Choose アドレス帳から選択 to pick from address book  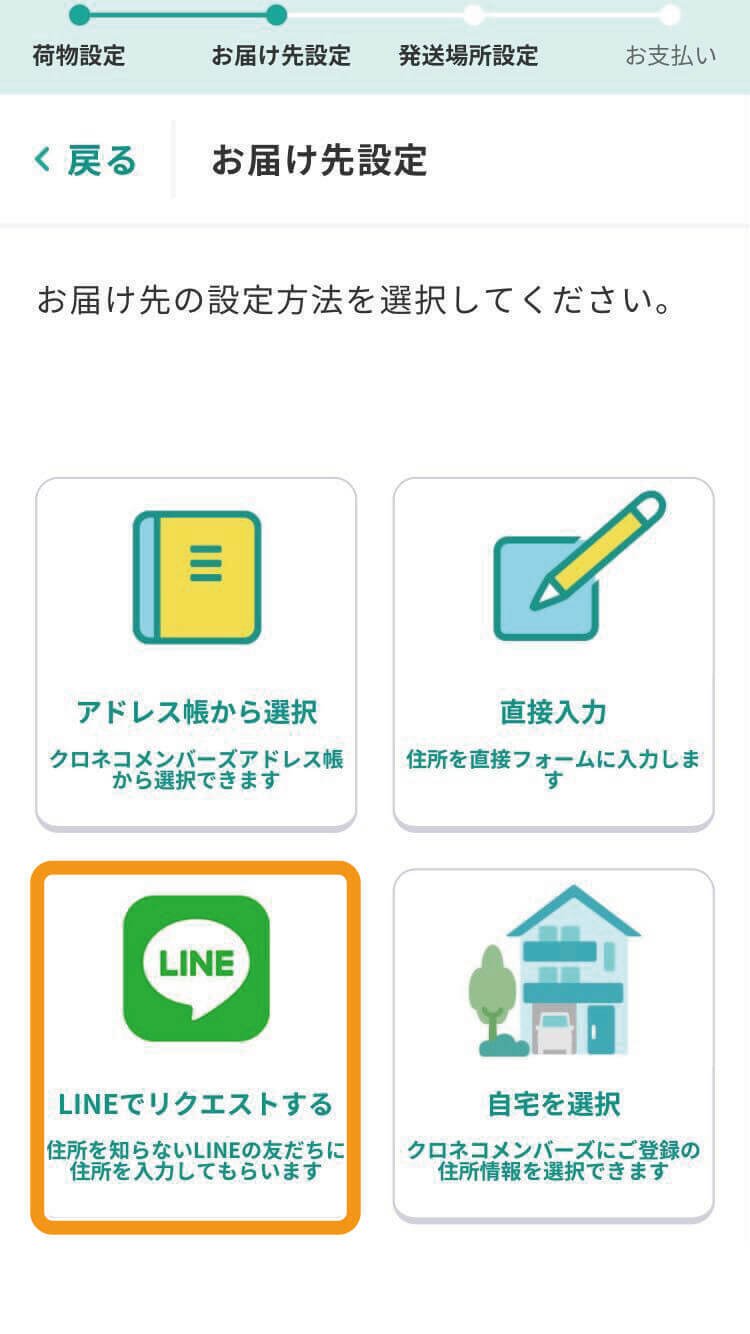click(197, 650)
